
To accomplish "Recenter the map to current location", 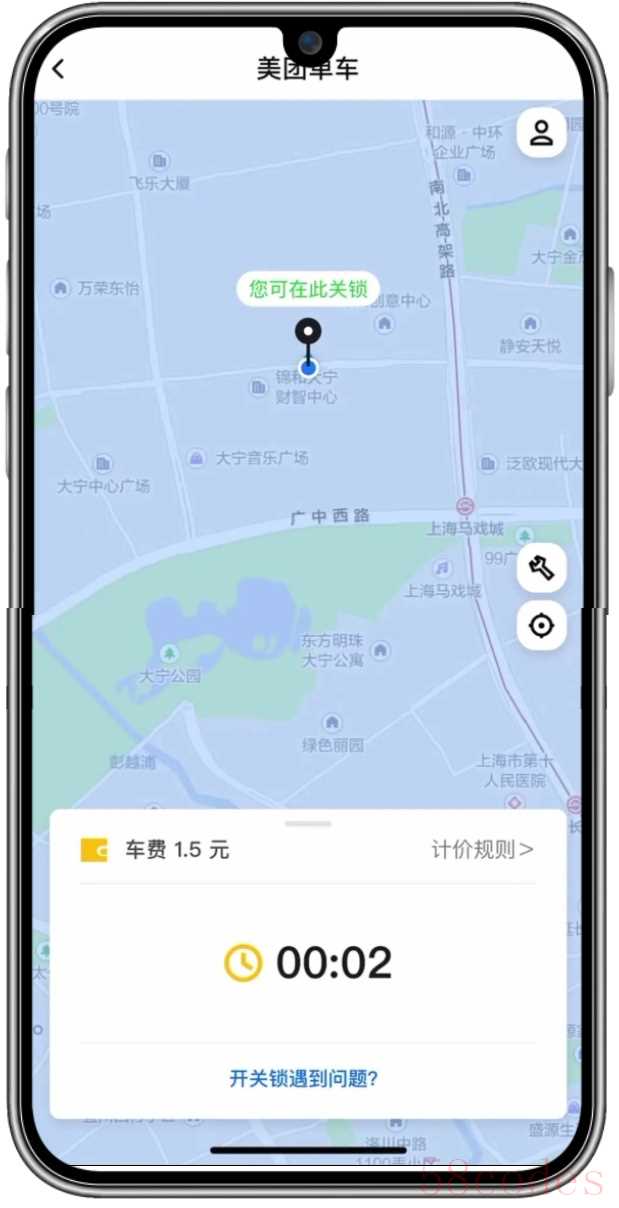I will click(541, 626).
